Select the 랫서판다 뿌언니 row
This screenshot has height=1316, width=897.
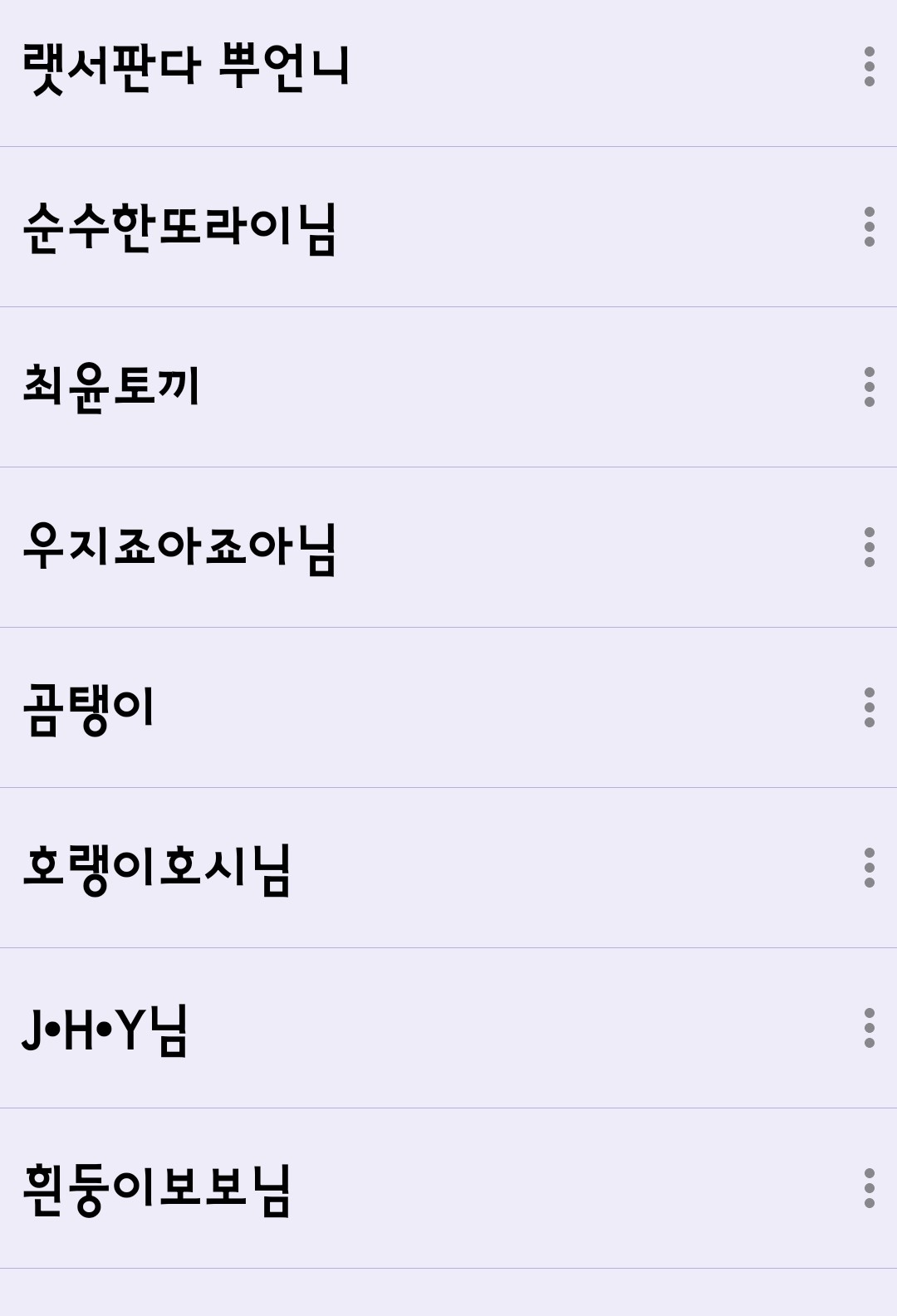tap(186, 66)
